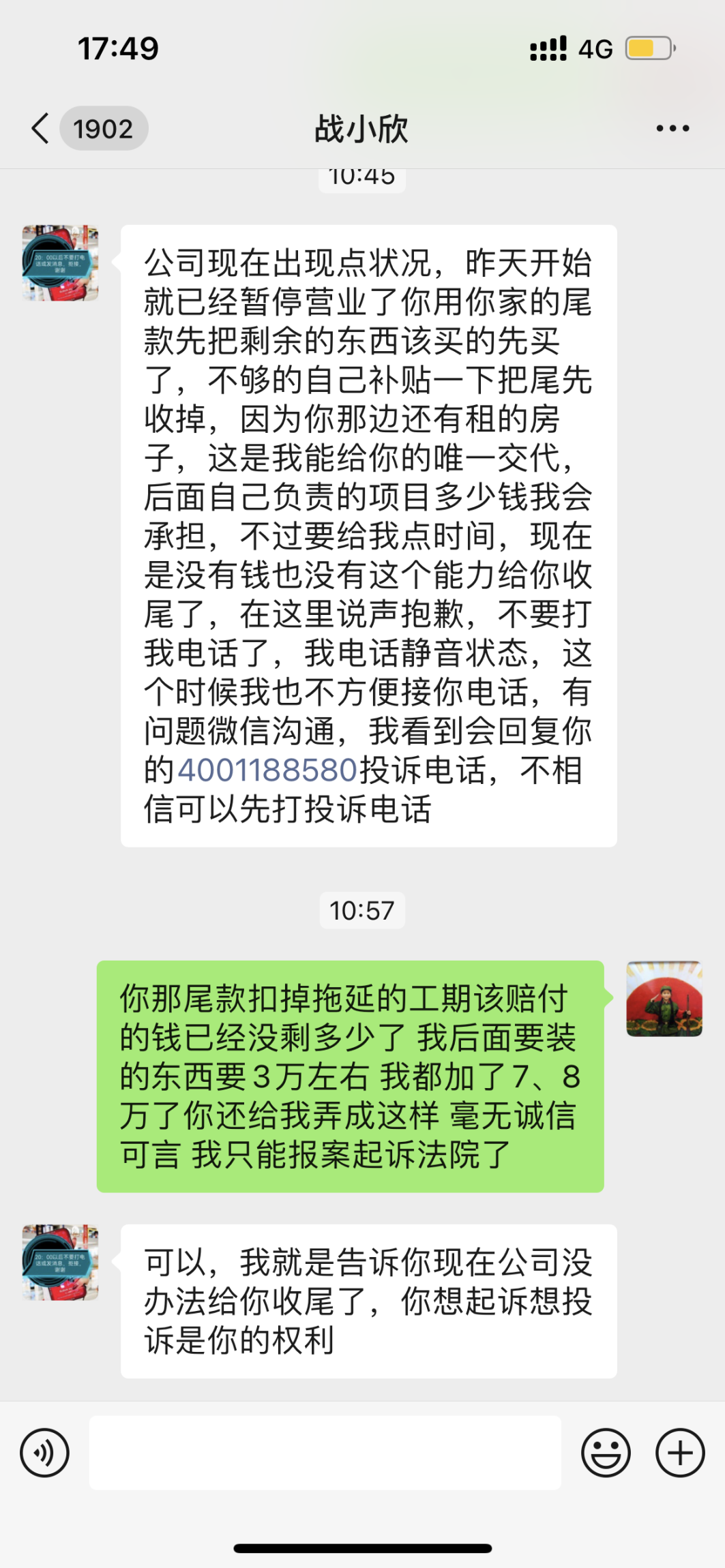Open the emoji sticker panel

[x=605, y=1453]
